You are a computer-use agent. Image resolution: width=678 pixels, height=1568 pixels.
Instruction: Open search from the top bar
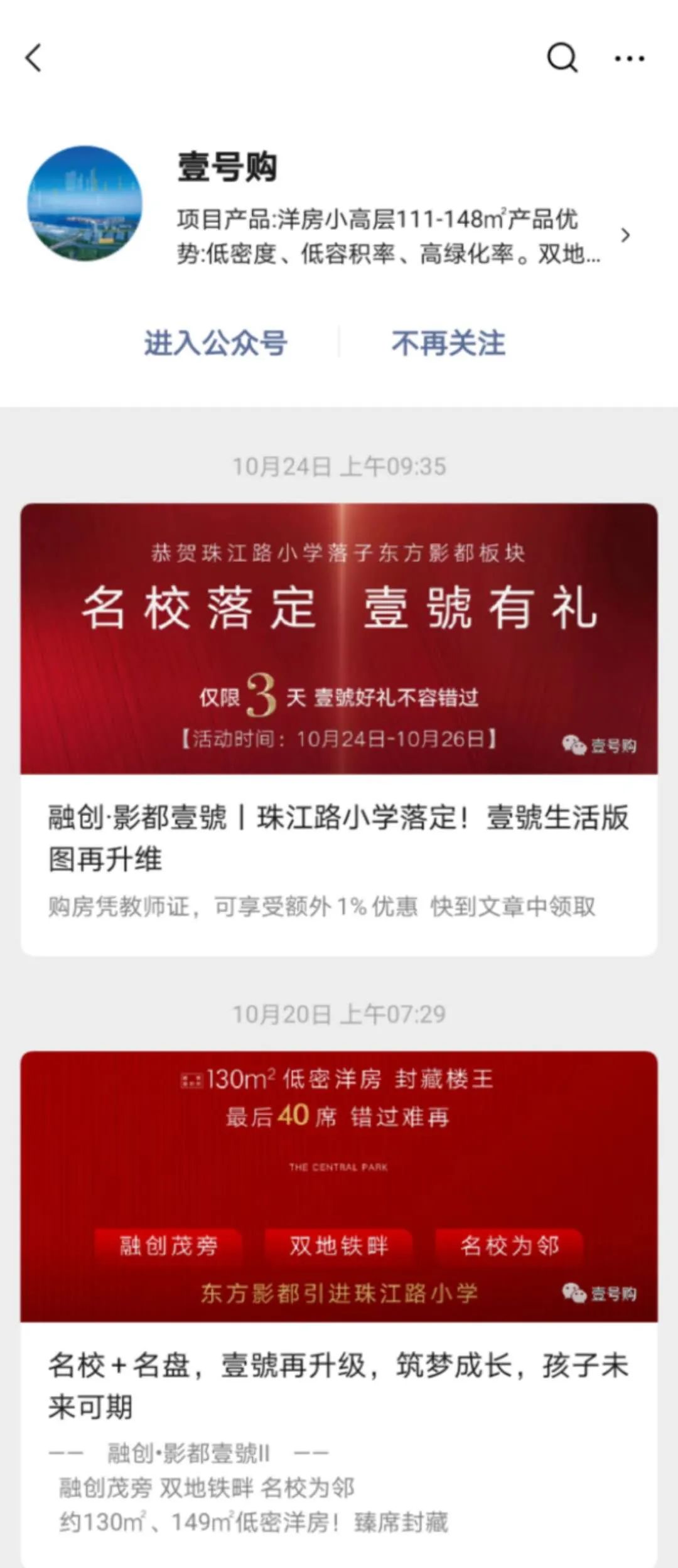point(562,58)
